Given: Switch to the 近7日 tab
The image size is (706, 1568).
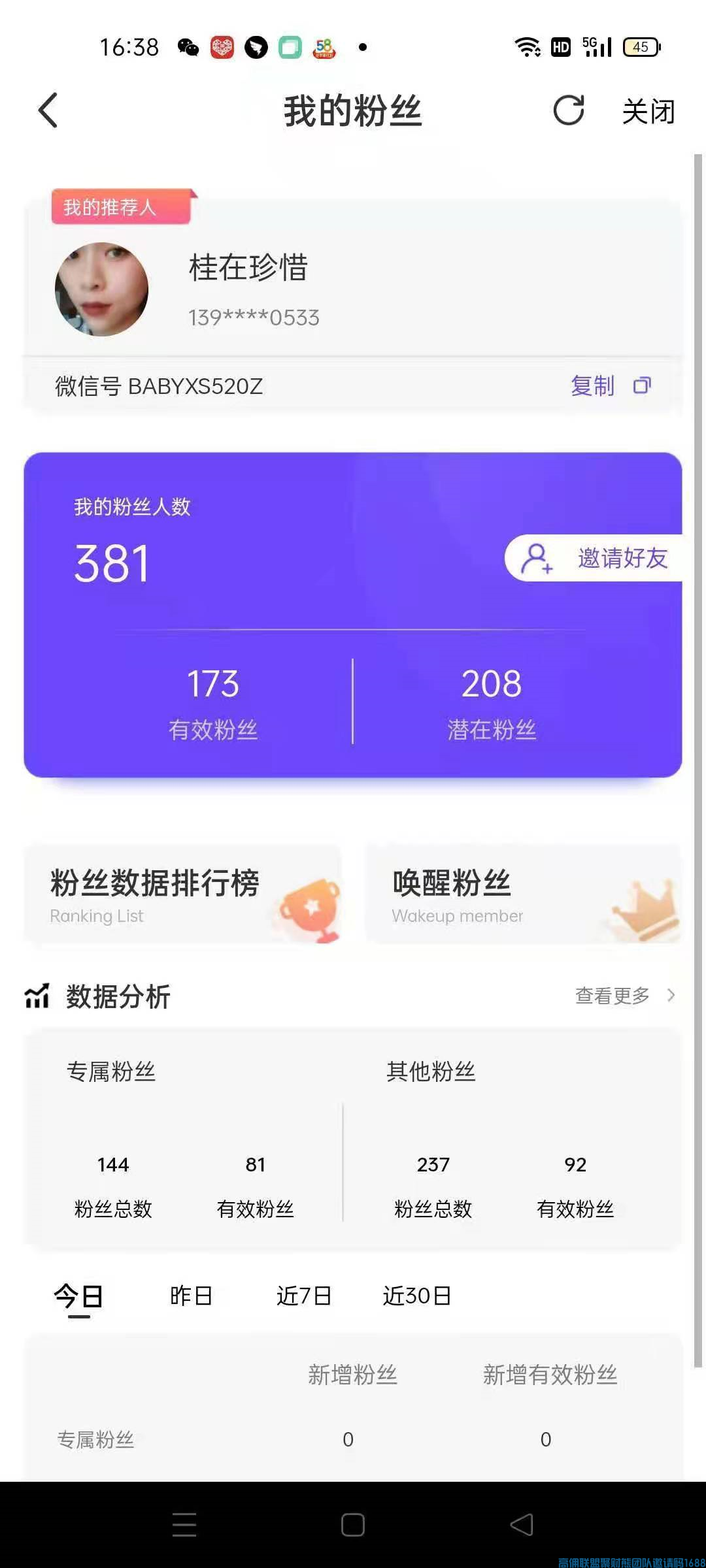Looking at the screenshot, I should pyautogui.click(x=304, y=1296).
